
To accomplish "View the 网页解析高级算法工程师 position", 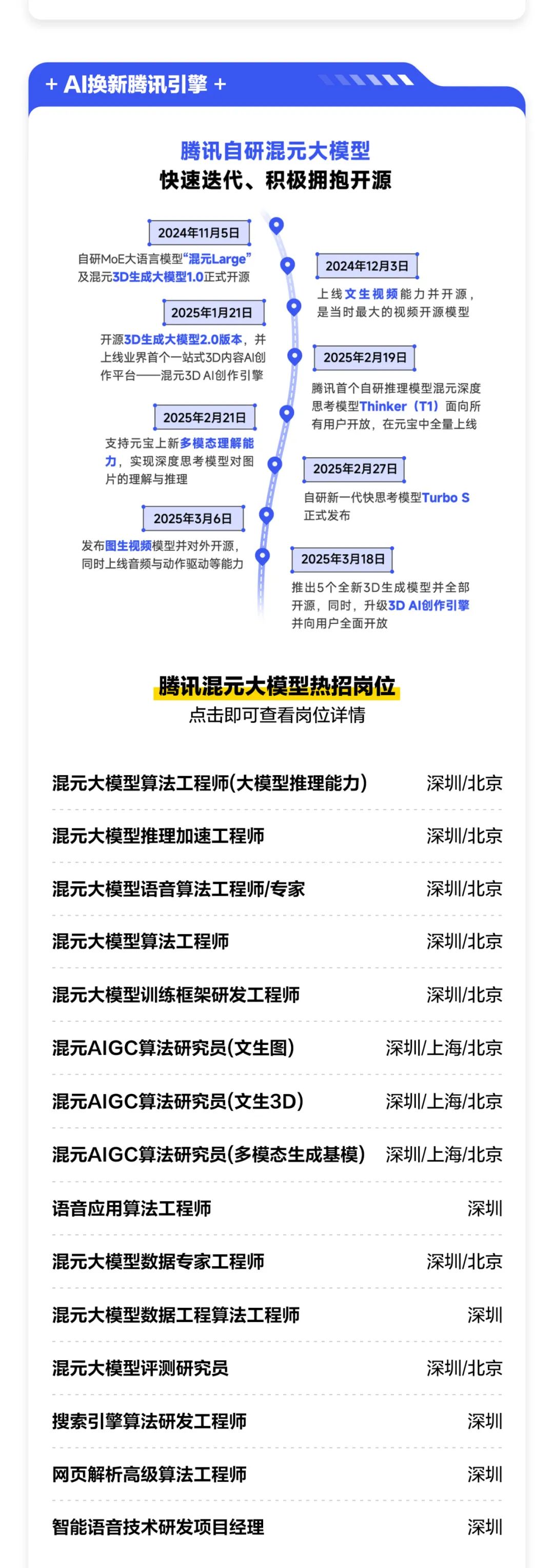I will [149, 1474].
